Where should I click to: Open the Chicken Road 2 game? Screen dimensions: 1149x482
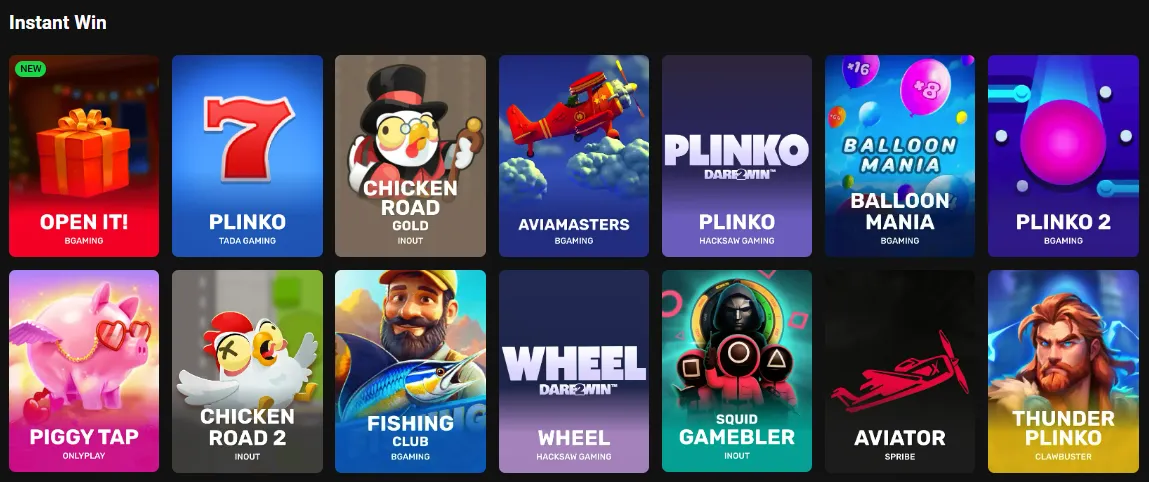click(x=247, y=371)
